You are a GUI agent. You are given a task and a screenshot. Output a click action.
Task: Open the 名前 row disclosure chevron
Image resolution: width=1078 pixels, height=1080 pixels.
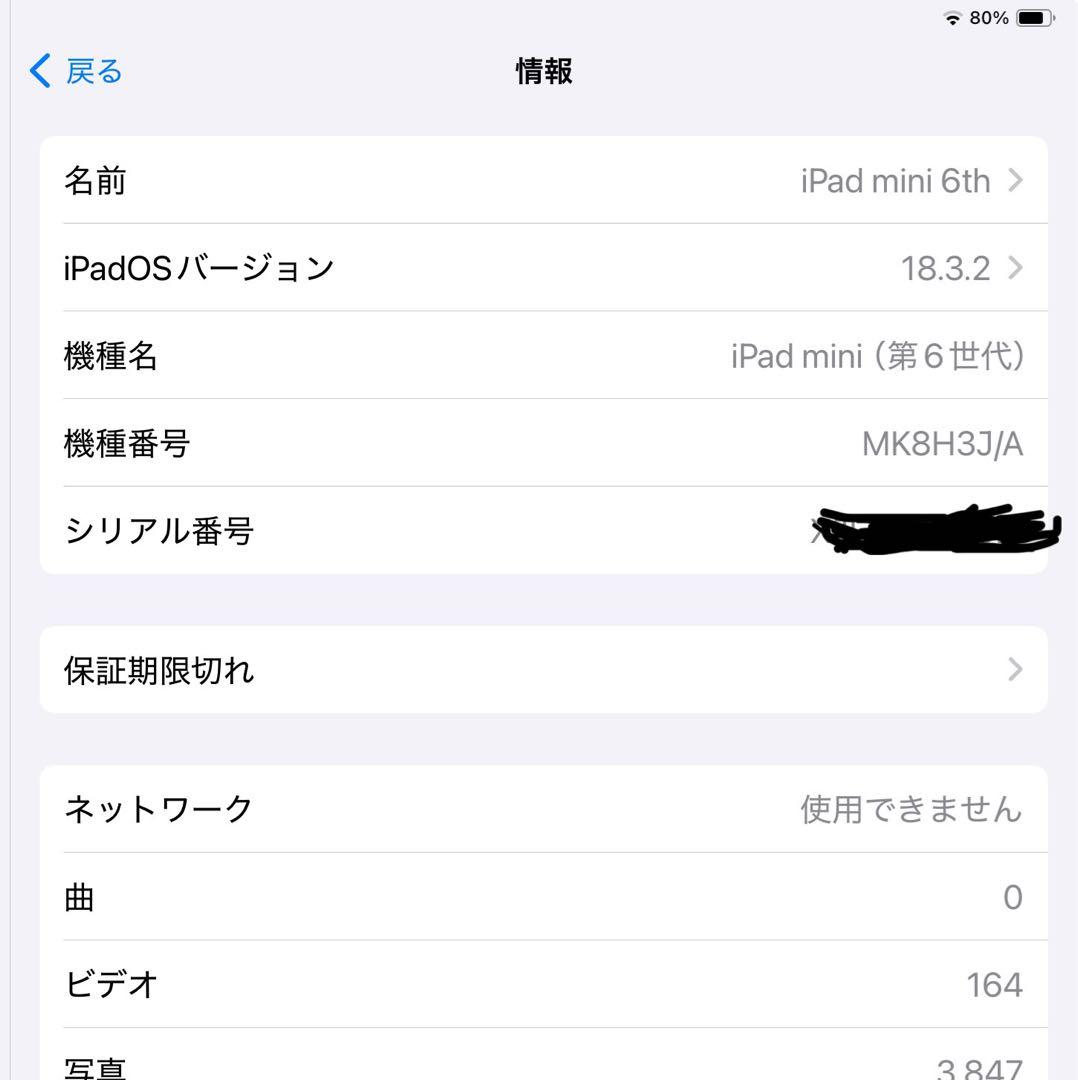coord(1017,181)
